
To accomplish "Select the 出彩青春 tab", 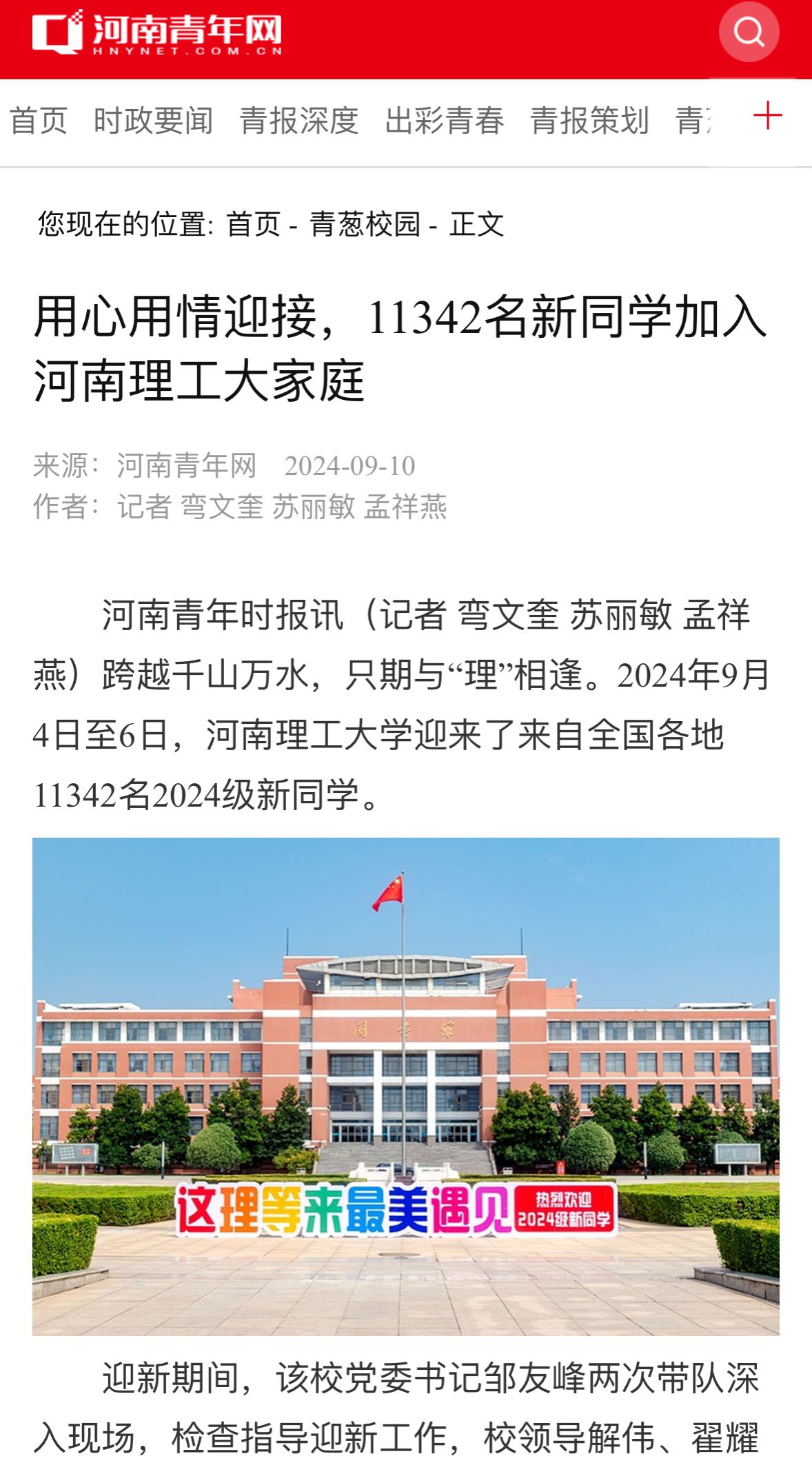I will 445,121.
